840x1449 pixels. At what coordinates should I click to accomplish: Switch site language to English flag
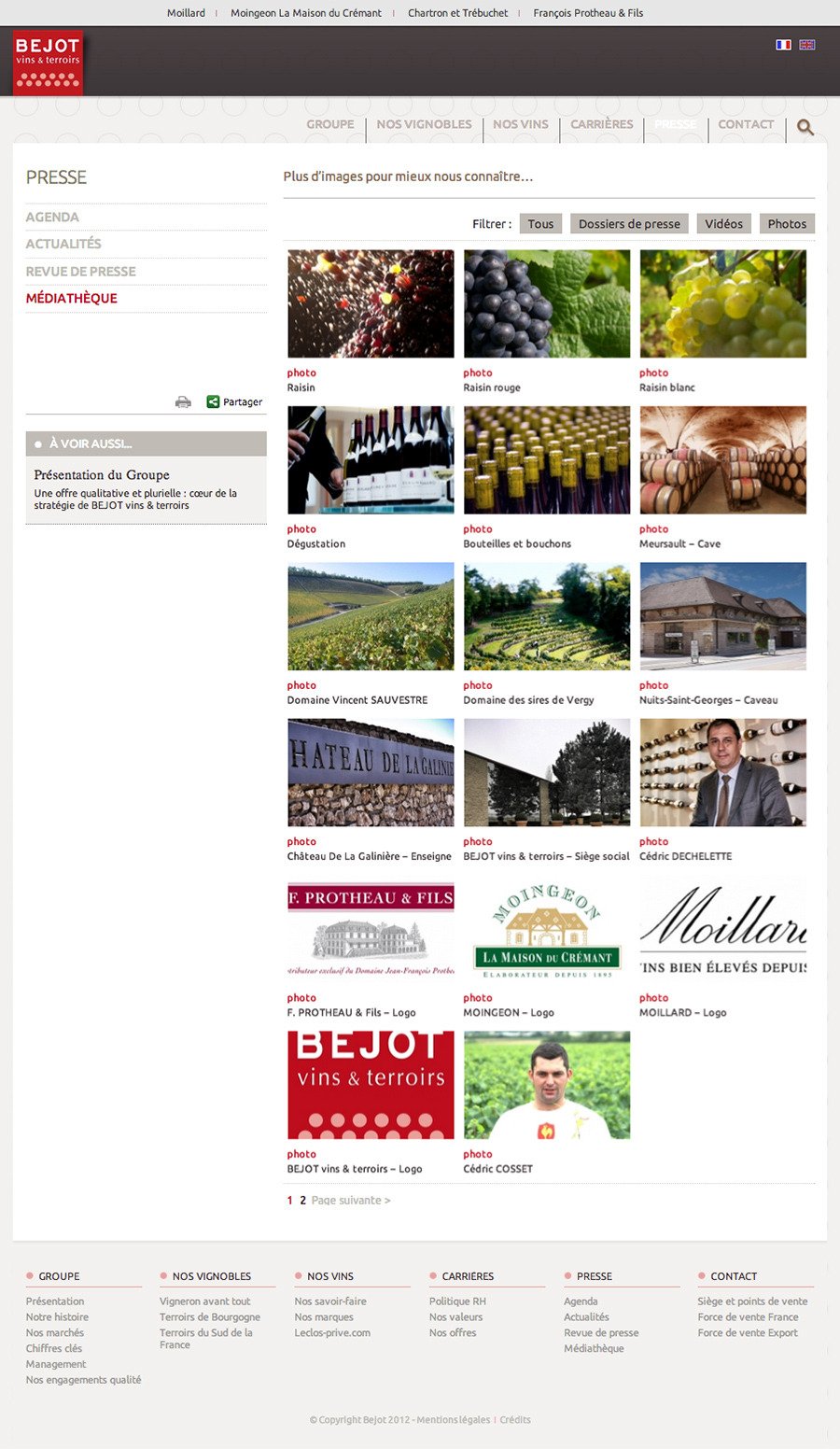807,45
